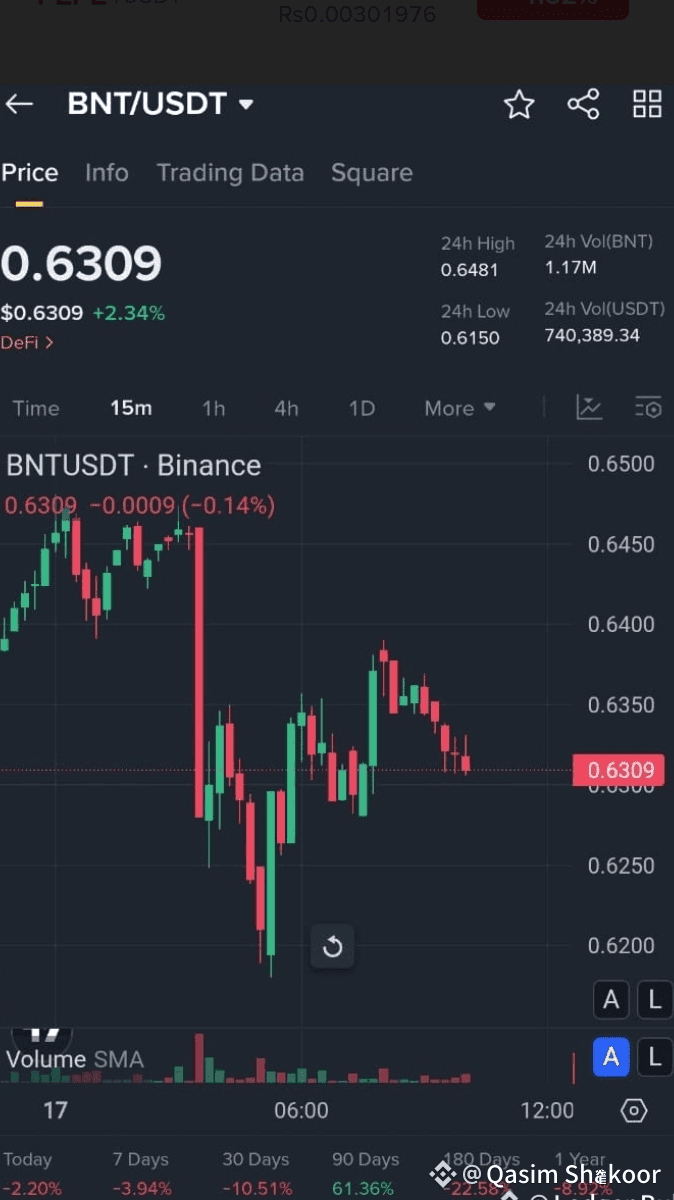674x1200 pixels.
Task: Open the chart indicators icon
Action: [x=589, y=407]
